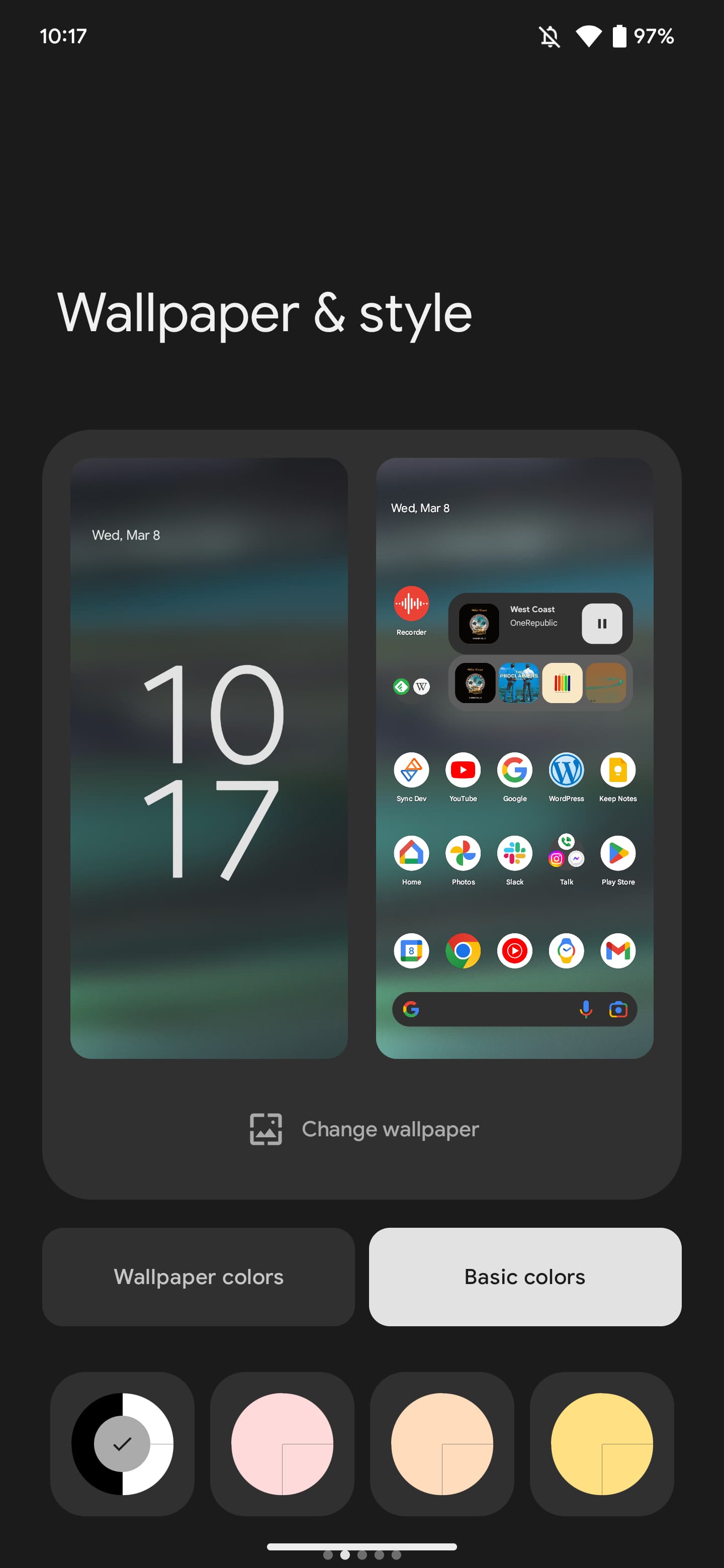This screenshot has height=1568, width=724.
Task: Open the home screen preview
Action: click(514, 758)
